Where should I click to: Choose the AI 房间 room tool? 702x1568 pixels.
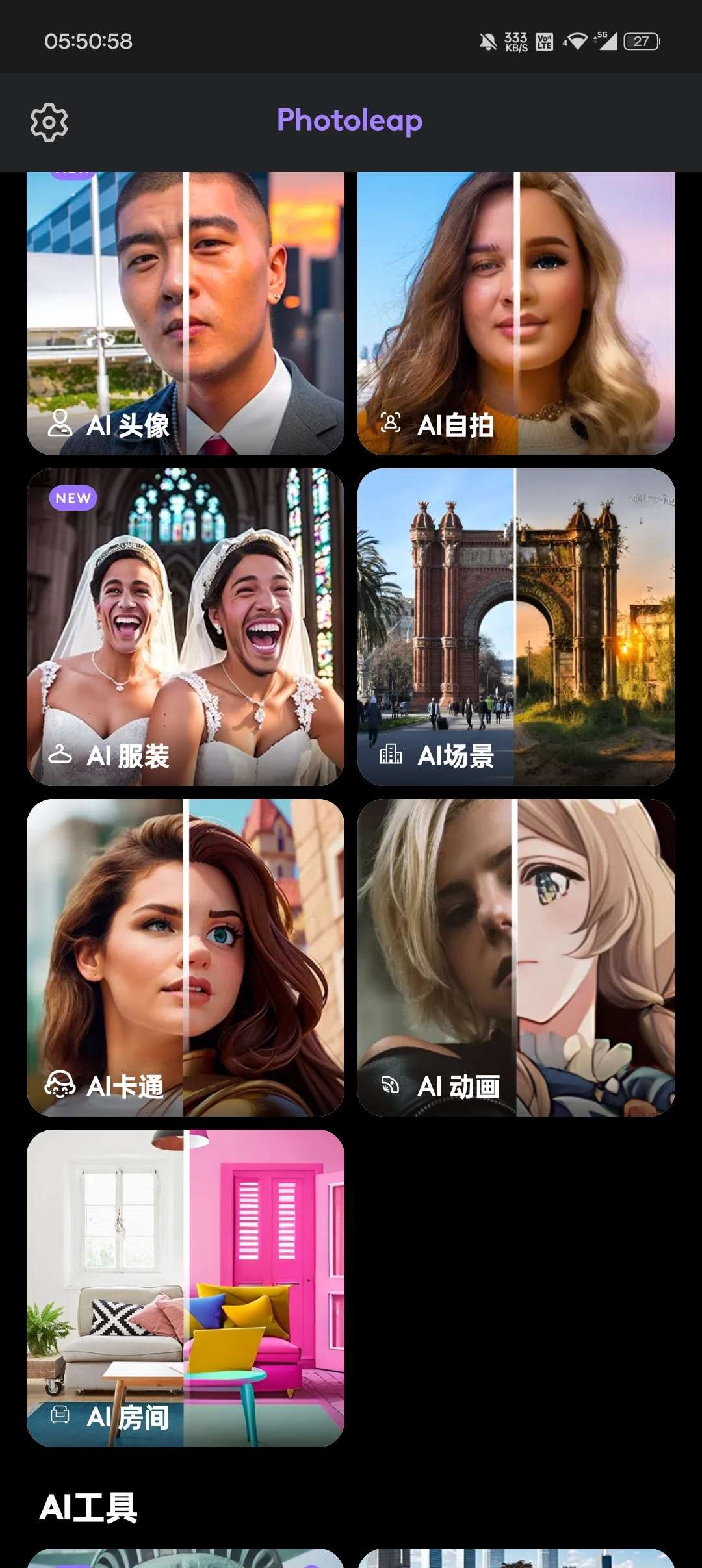[185, 1288]
